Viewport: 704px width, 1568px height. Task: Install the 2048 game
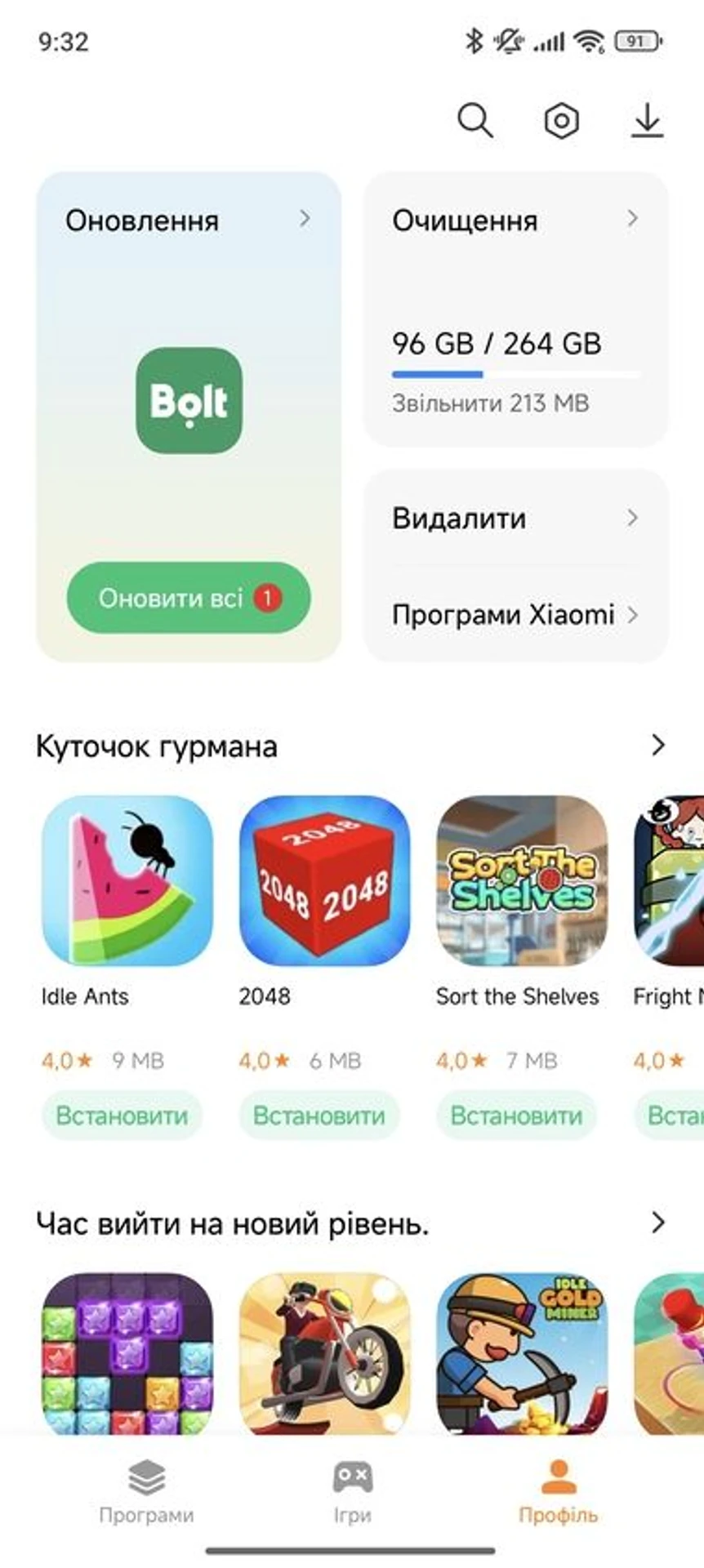319,1115
